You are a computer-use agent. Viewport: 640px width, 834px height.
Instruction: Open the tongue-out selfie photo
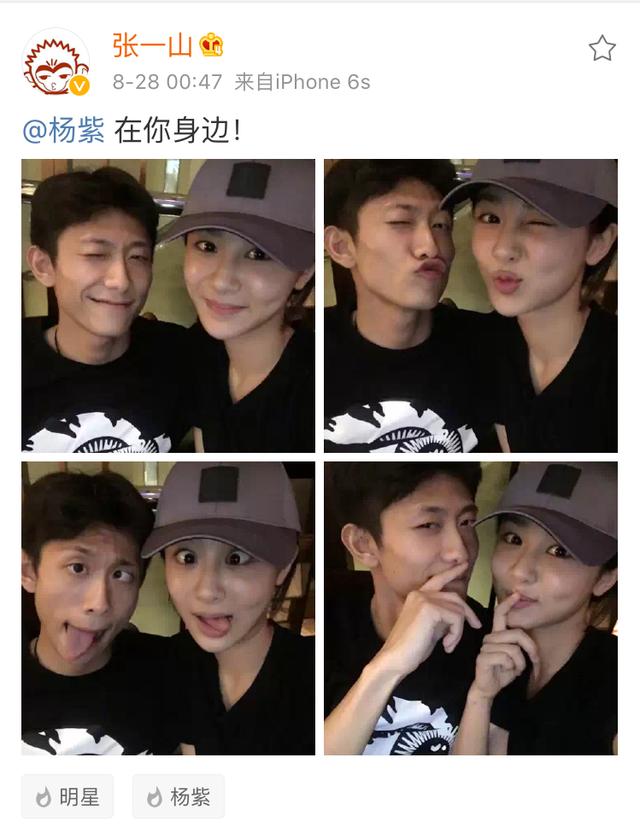click(x=168, y=607)
